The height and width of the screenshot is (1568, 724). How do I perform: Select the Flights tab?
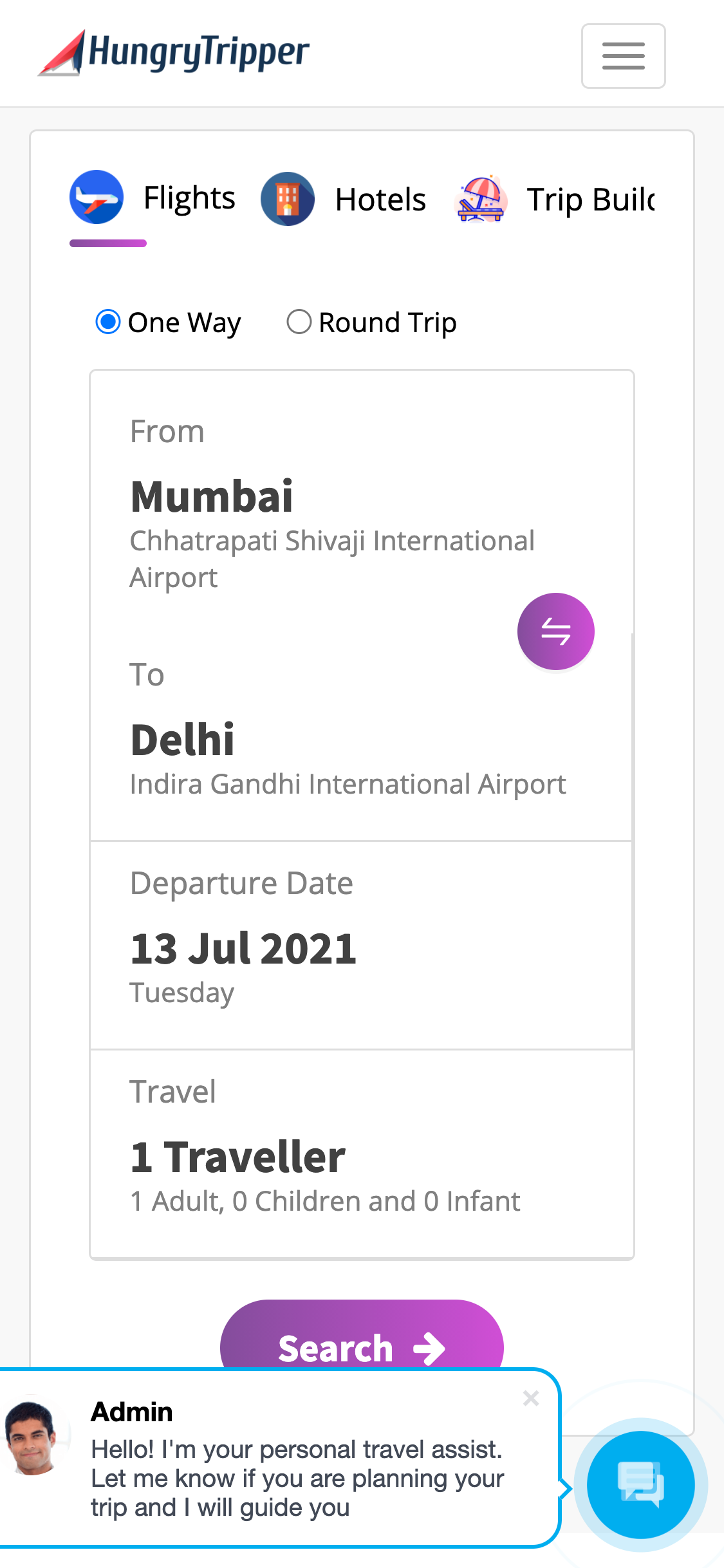(153, 198)
